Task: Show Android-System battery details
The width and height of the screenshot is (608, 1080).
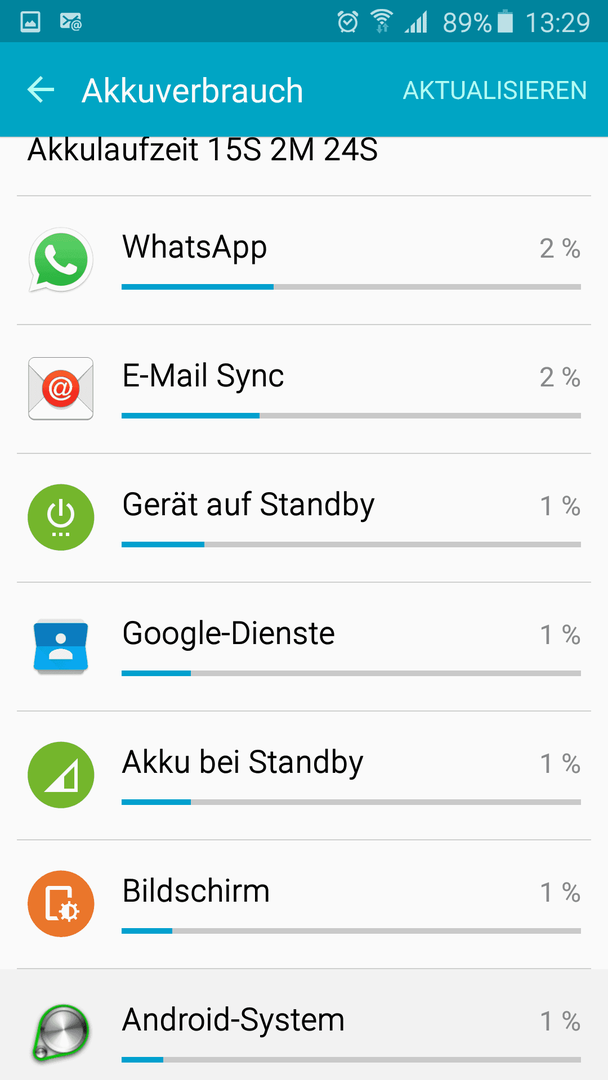Action: click(304, 1025)
